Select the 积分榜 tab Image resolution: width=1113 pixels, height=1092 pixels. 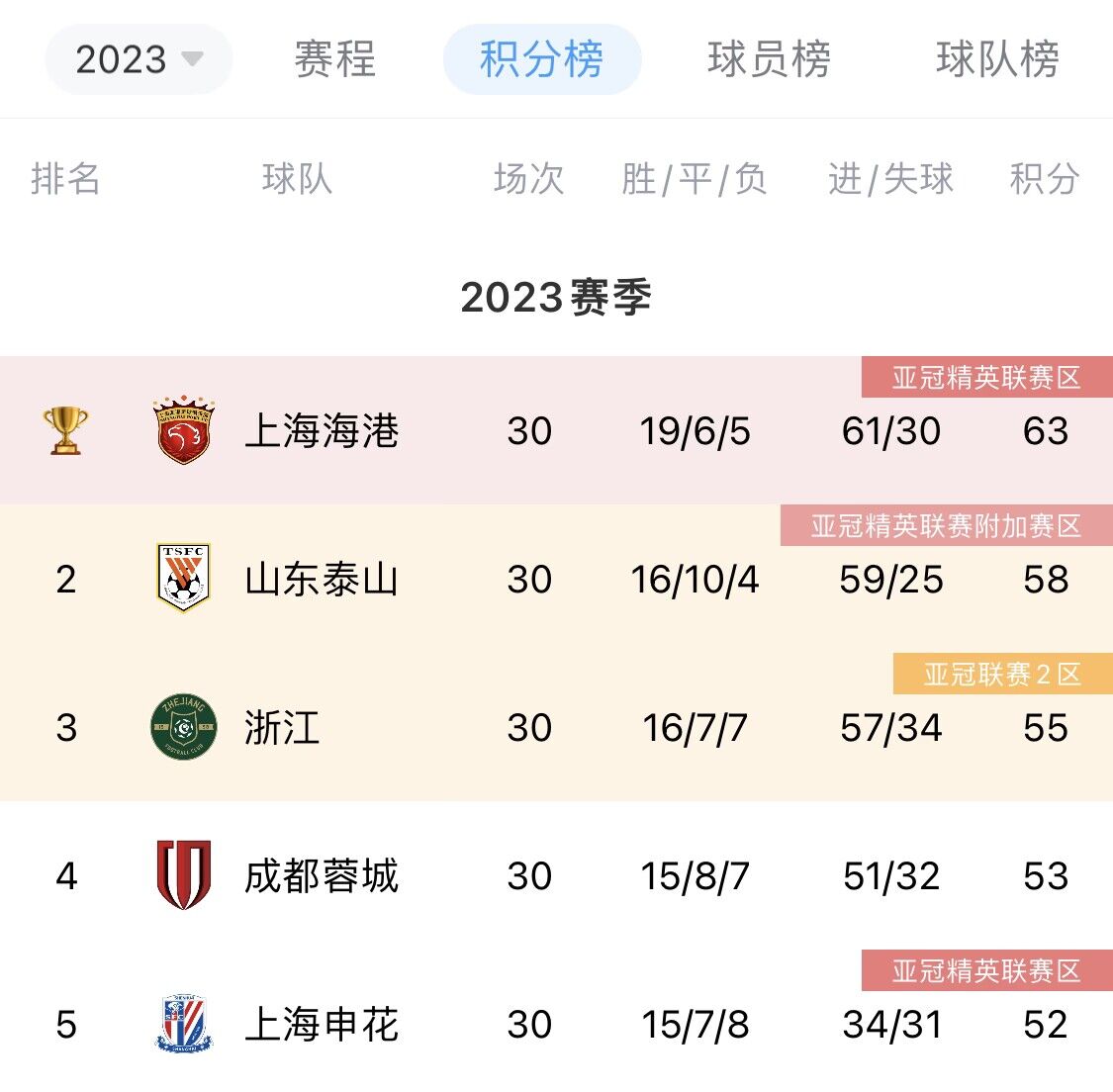coord(541,59)
